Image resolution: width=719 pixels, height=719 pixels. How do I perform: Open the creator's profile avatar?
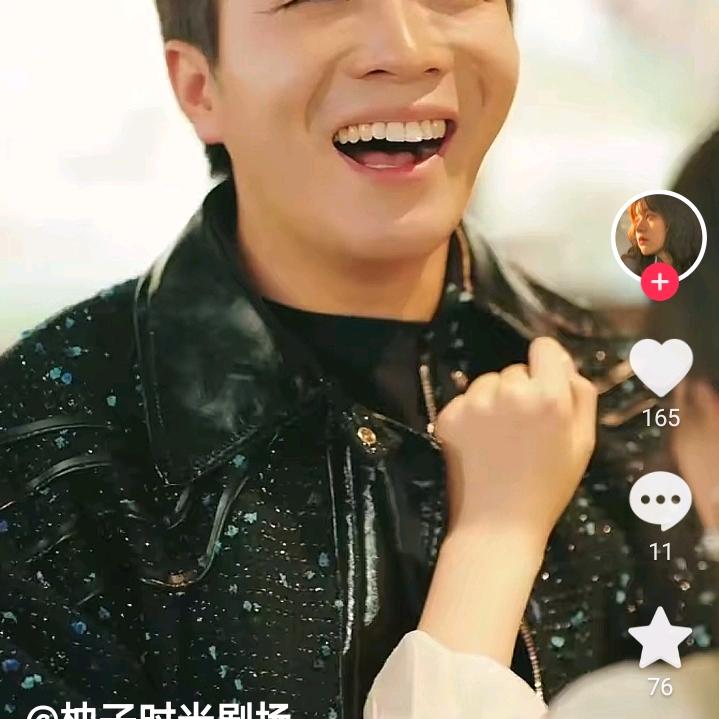[658, 236]
